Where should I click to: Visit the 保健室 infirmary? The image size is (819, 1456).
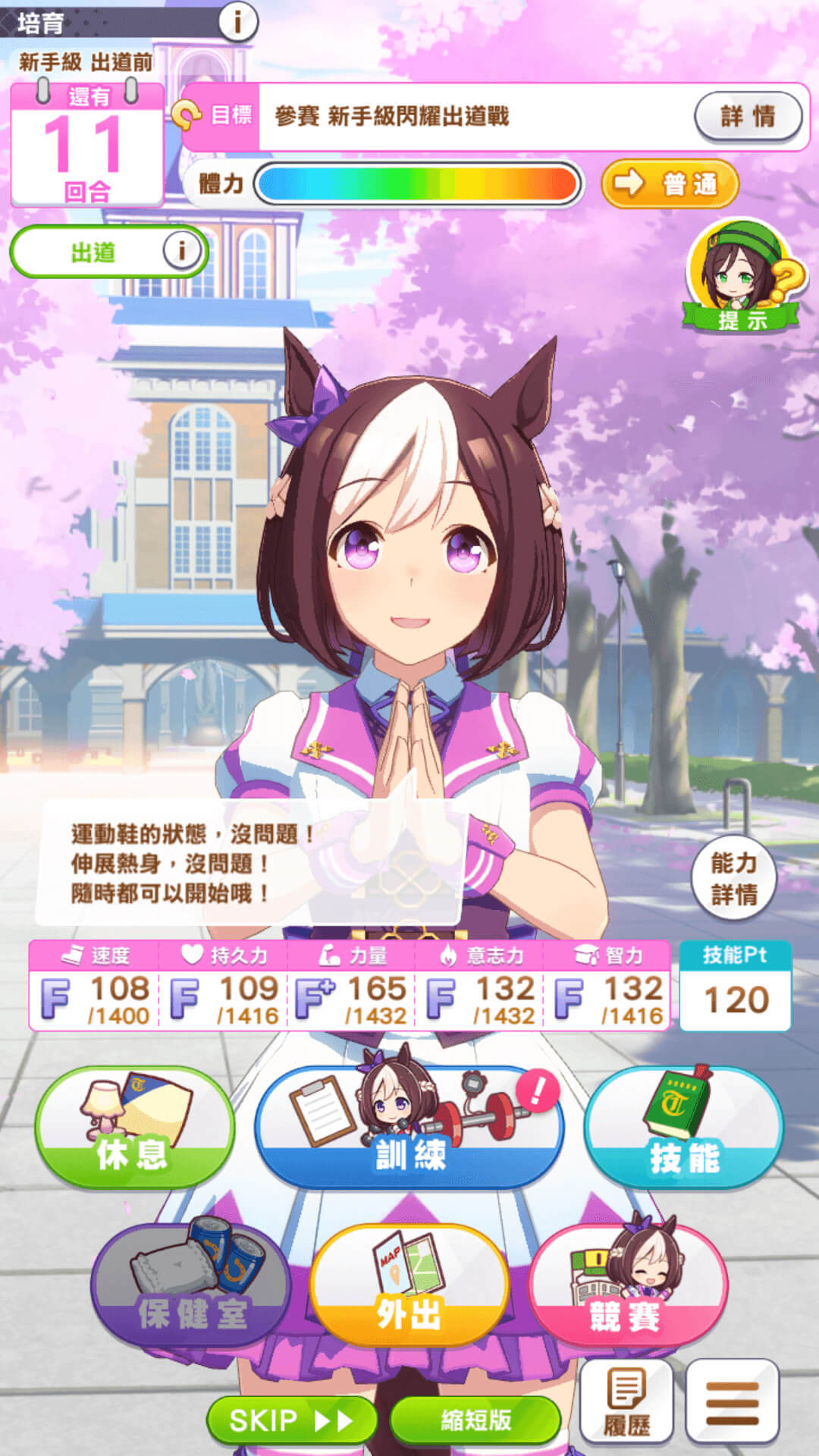(x=191, y=1287)
